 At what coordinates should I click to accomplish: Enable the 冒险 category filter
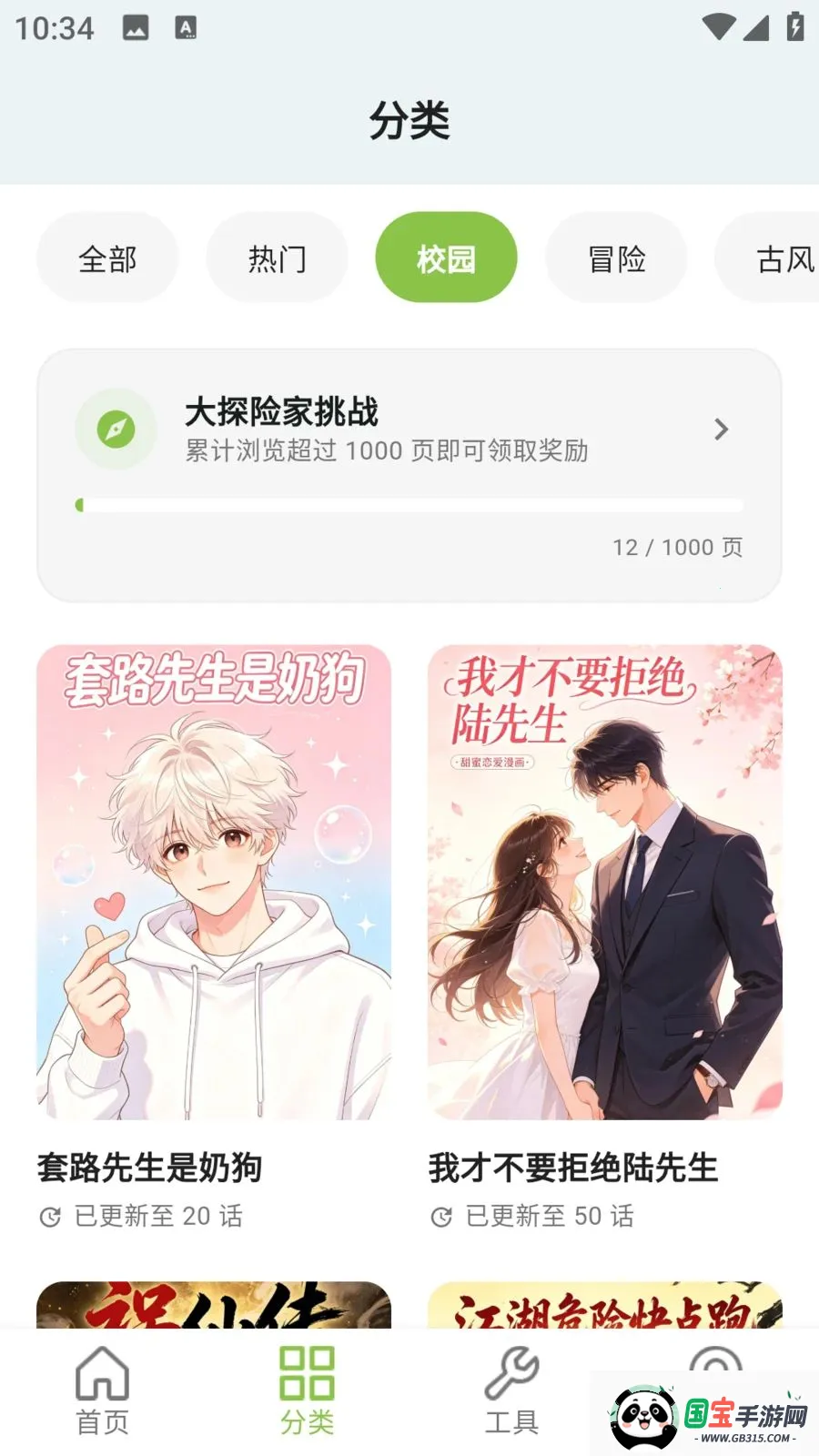pos(616,257)
